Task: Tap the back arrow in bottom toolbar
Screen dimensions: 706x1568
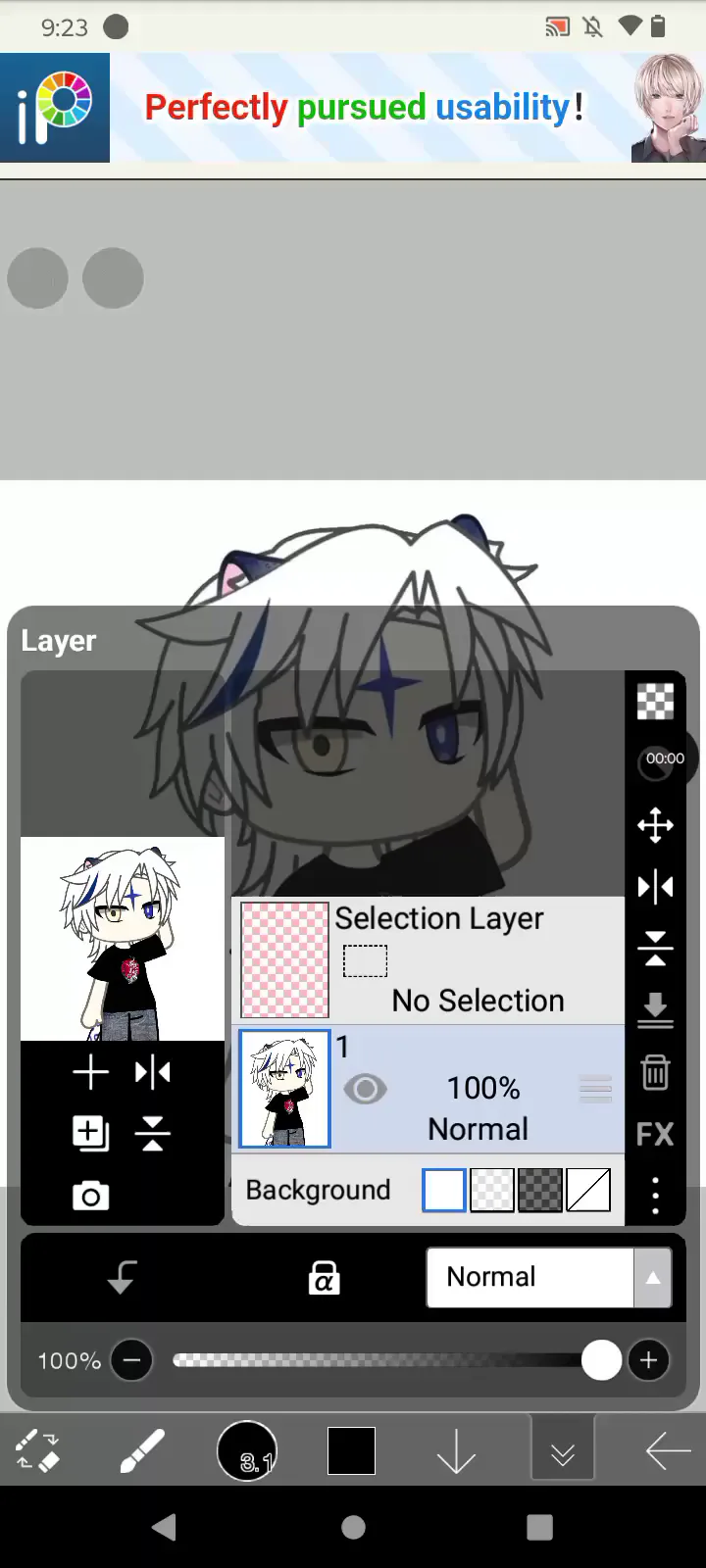Action: click(x=669, y=1450)
